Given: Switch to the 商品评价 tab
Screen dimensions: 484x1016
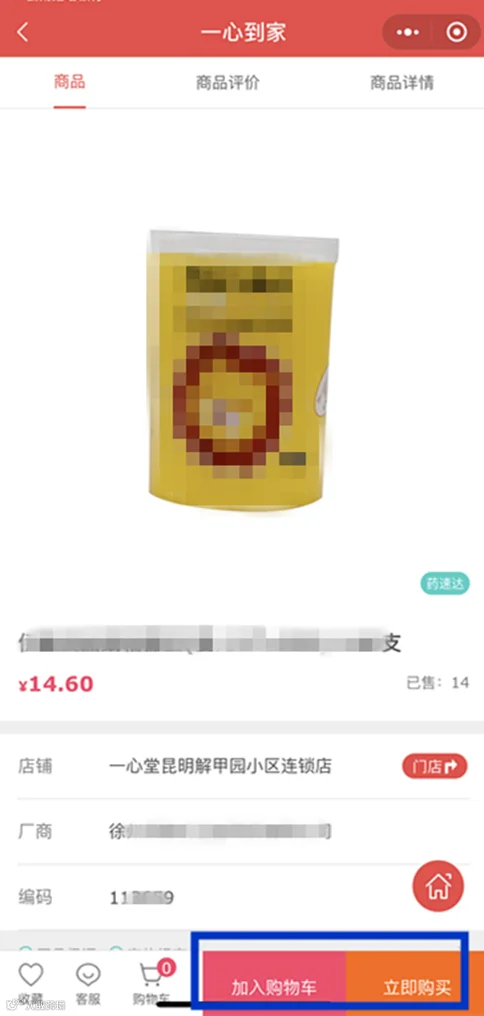Looking at the screenshot, I should click(228, 83).
